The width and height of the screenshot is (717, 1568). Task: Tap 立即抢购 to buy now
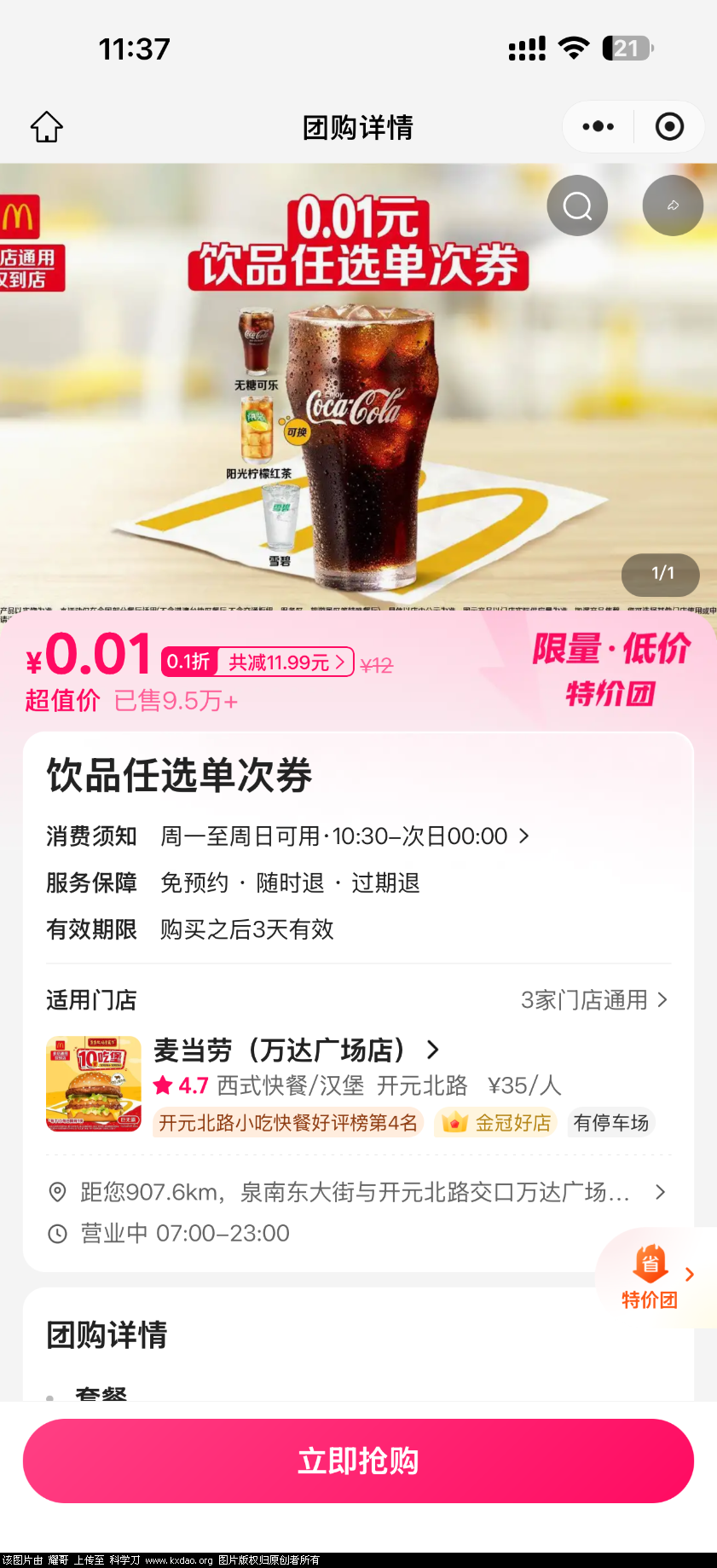point(358,1461)
